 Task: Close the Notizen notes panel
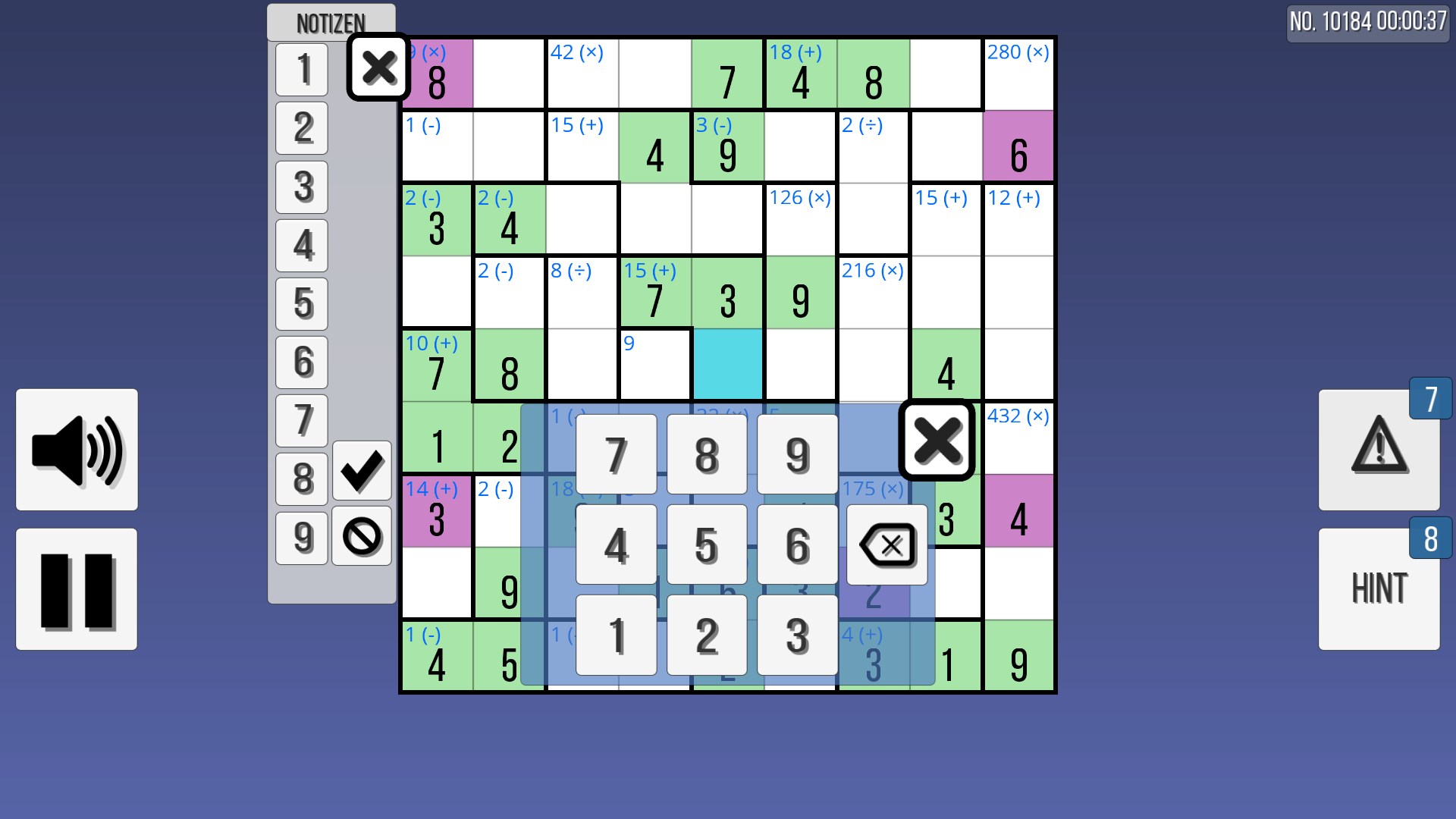(x=378, y=67)
